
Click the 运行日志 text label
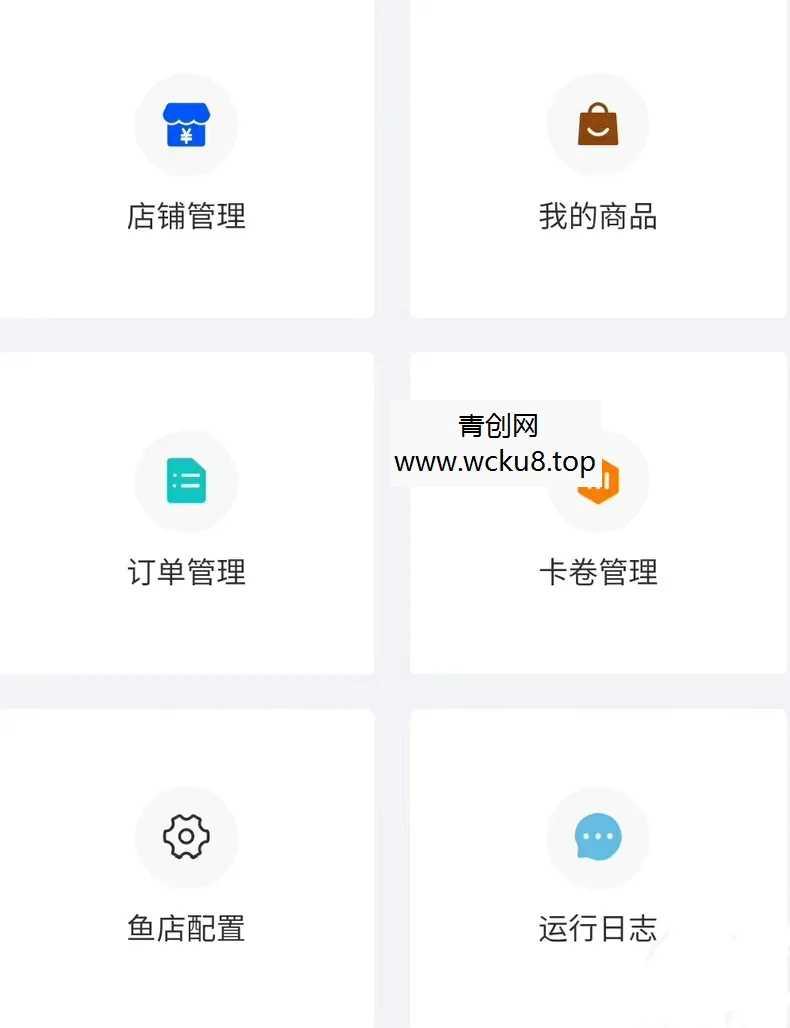pos(597,929)
